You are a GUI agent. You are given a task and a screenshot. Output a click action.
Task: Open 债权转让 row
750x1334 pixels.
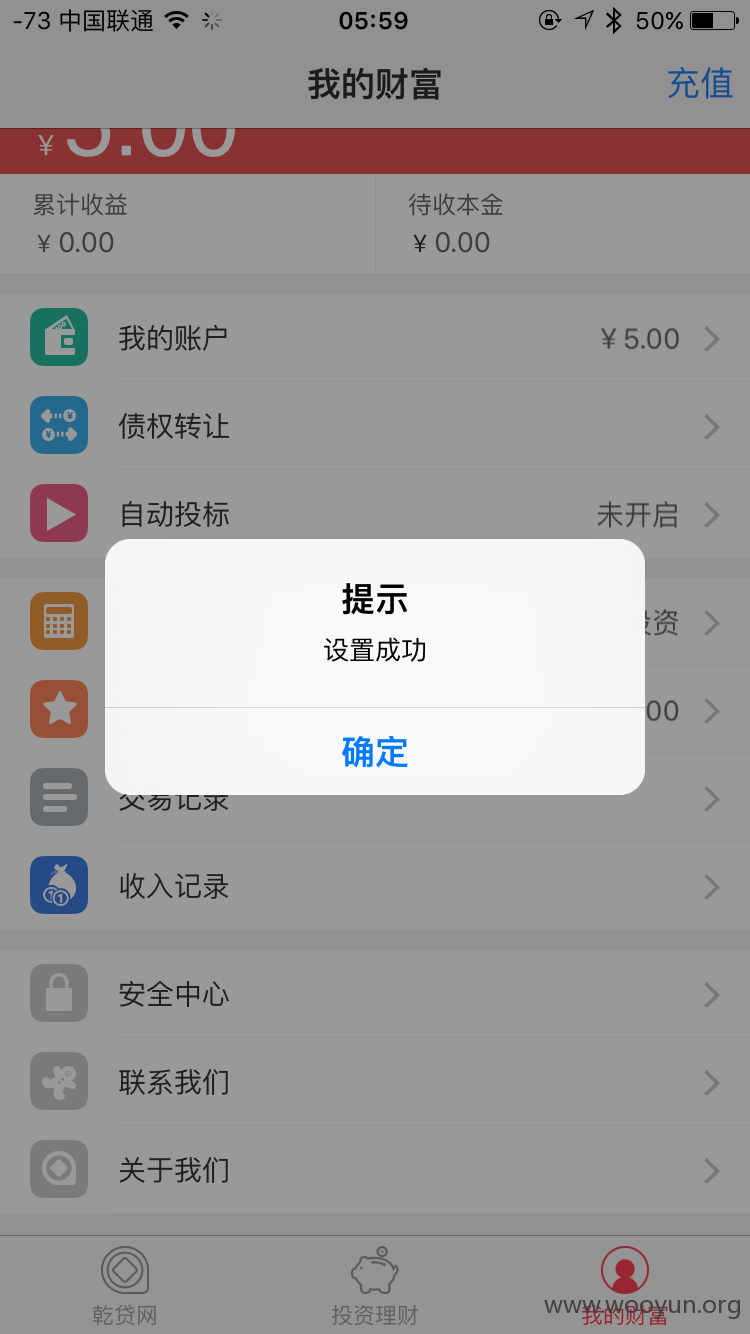(x=375, y=426)
